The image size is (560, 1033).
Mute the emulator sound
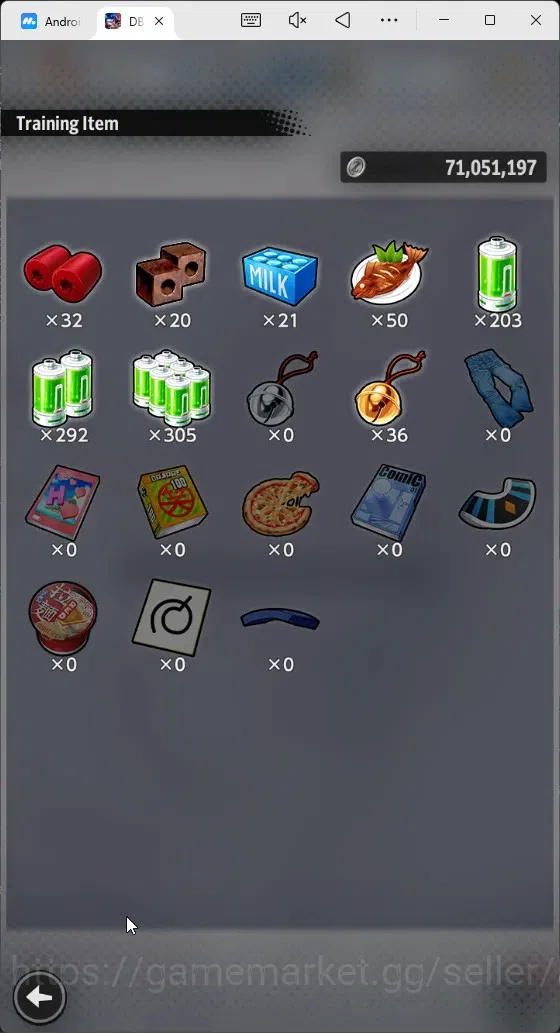point(297,20)
